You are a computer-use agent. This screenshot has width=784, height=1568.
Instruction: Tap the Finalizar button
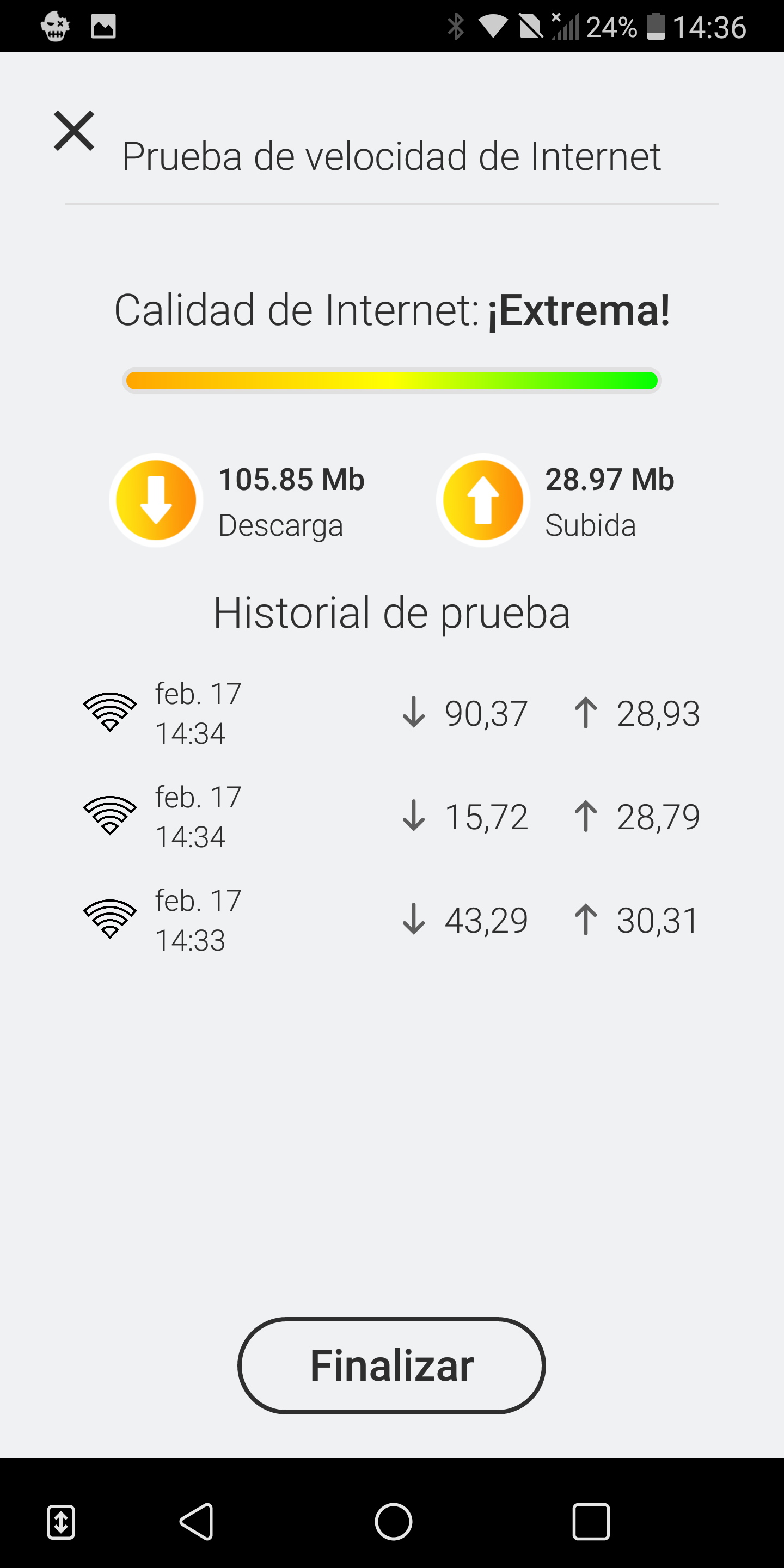click(391, 1365)
